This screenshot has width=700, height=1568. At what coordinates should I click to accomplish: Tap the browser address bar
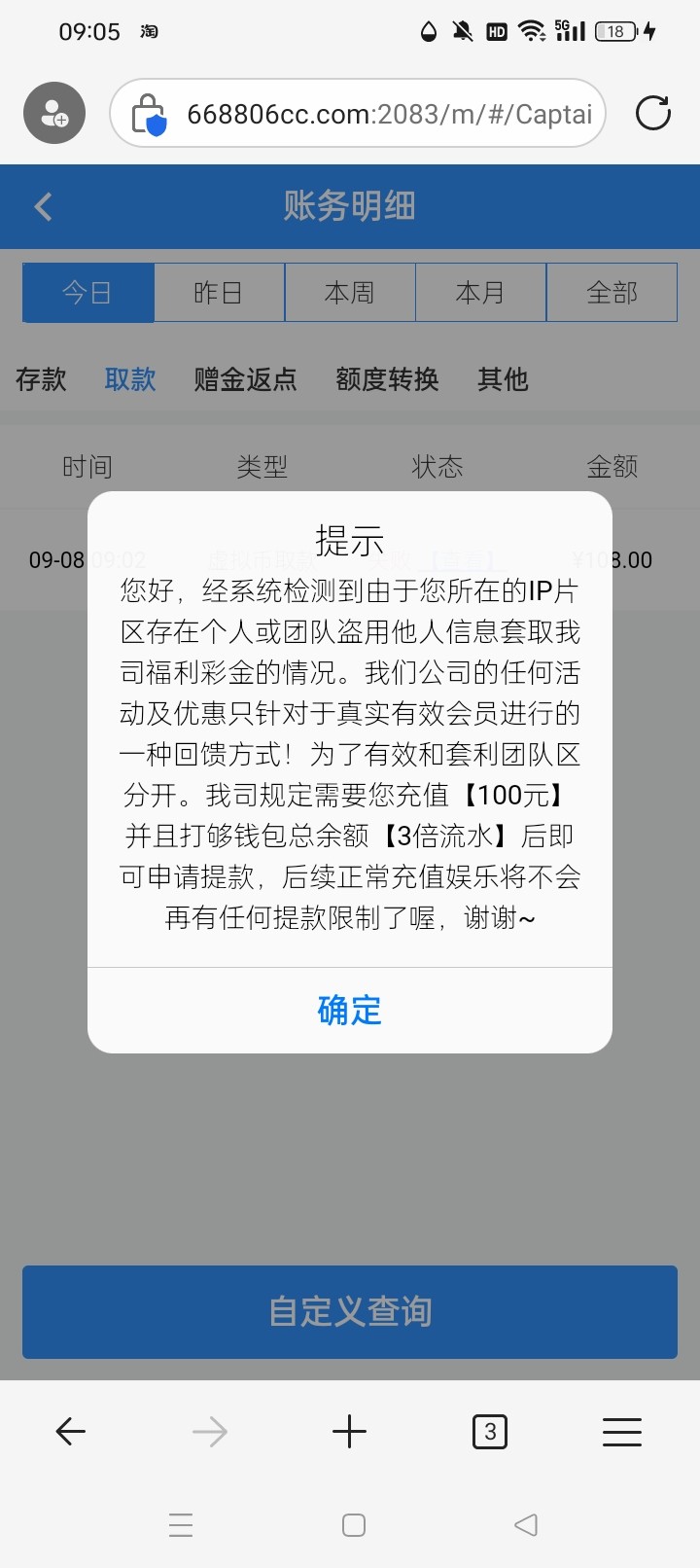(358, 113)
